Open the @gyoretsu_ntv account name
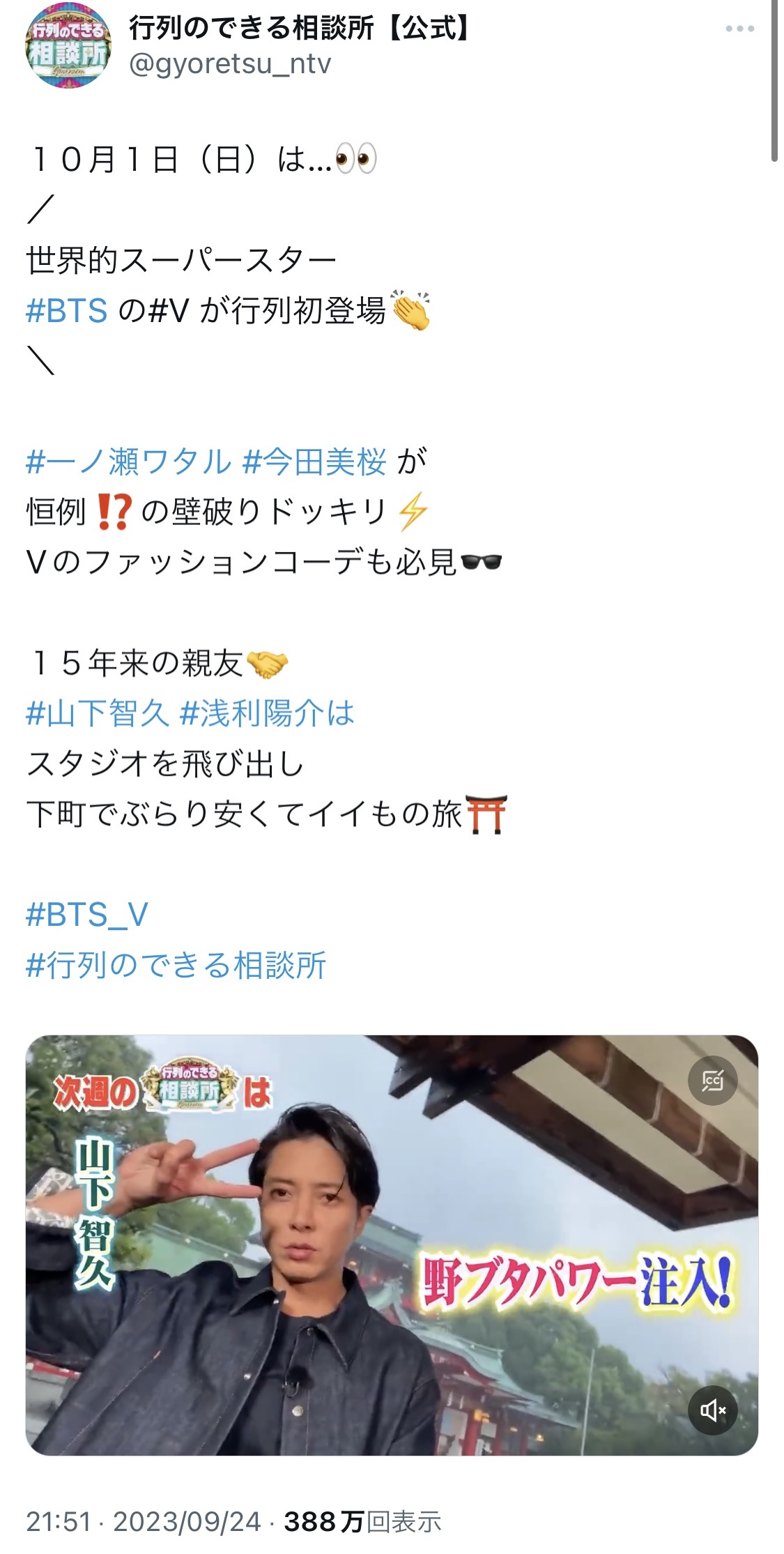 pos(230,63)
